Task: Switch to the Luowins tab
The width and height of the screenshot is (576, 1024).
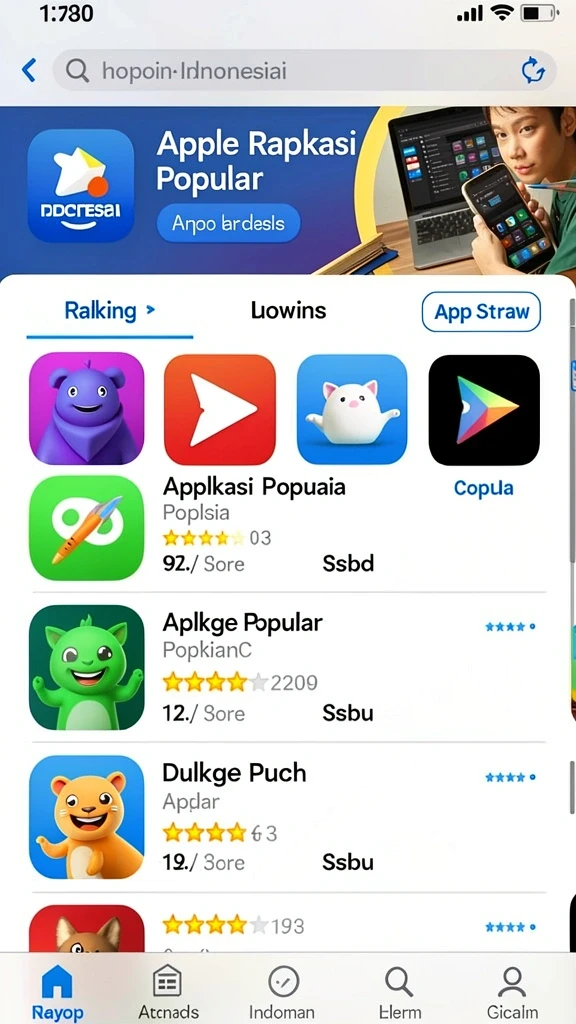Action: pyautogui.click(x=288, y=311)
